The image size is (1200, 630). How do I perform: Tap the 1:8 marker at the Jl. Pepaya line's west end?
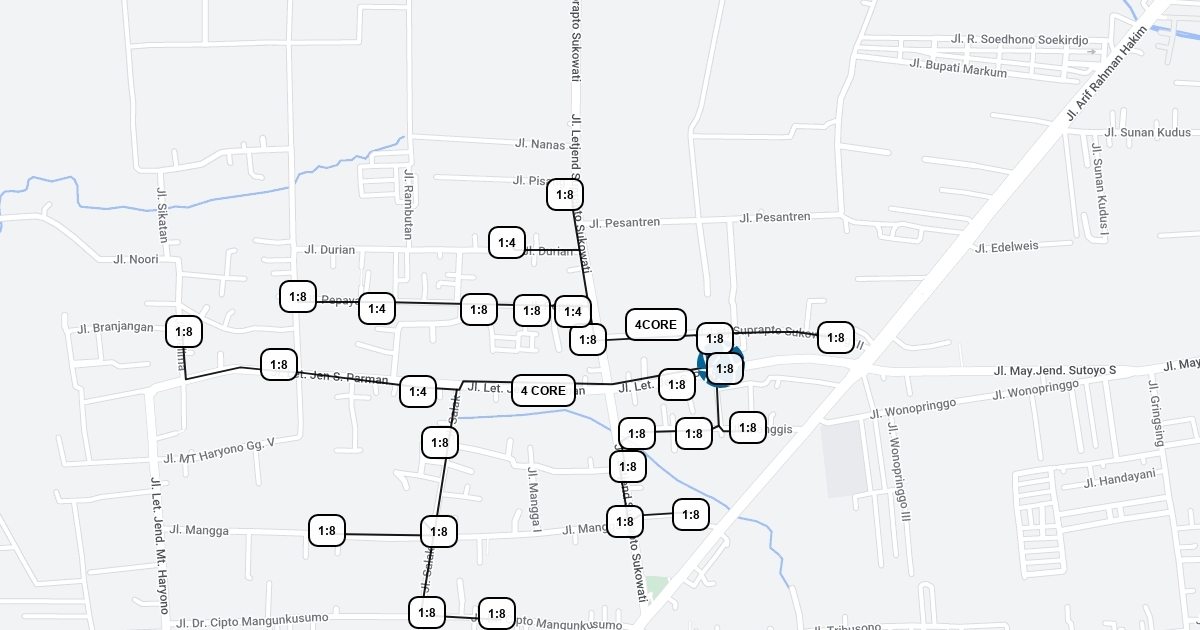(x=298, y=297)
